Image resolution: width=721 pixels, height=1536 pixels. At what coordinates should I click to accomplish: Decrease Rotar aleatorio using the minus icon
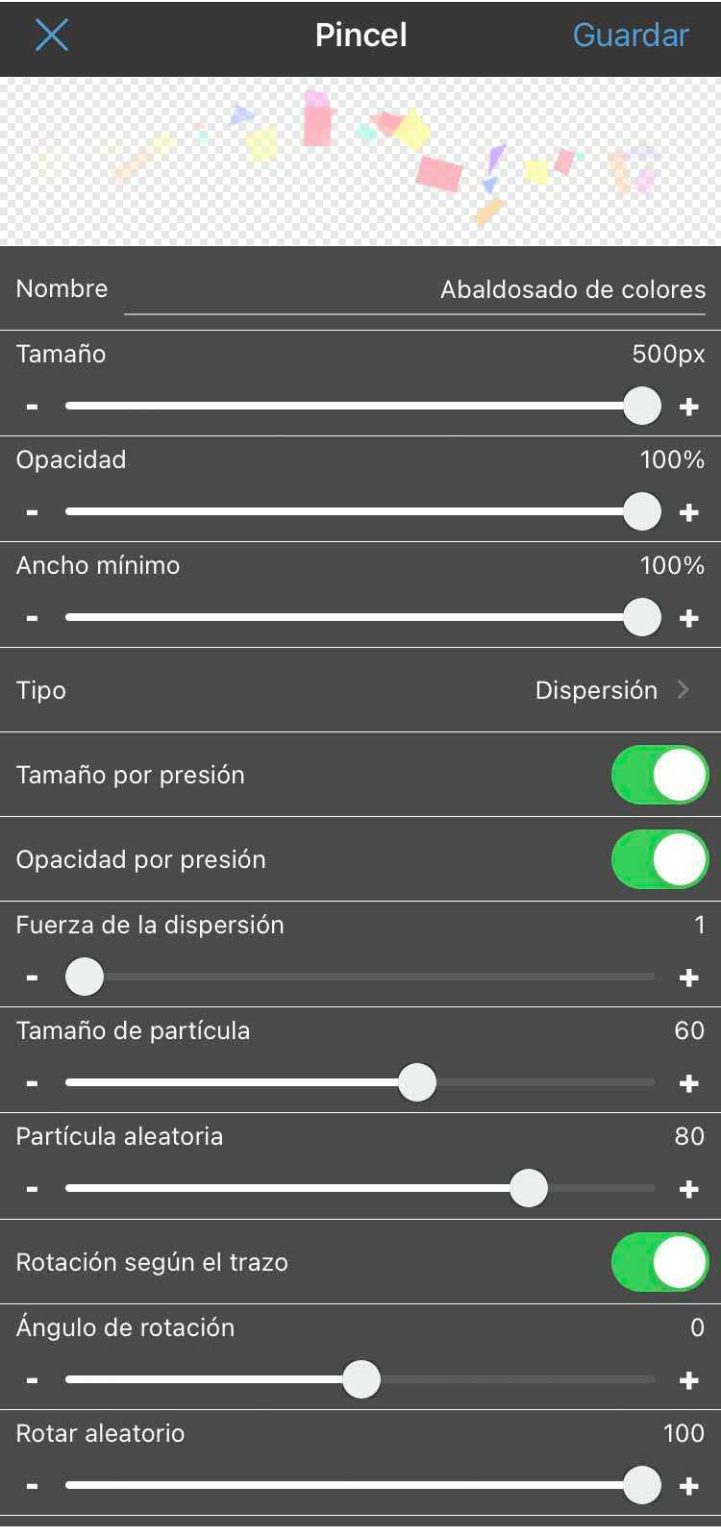pyautogui.click(x=32, y=1486)
